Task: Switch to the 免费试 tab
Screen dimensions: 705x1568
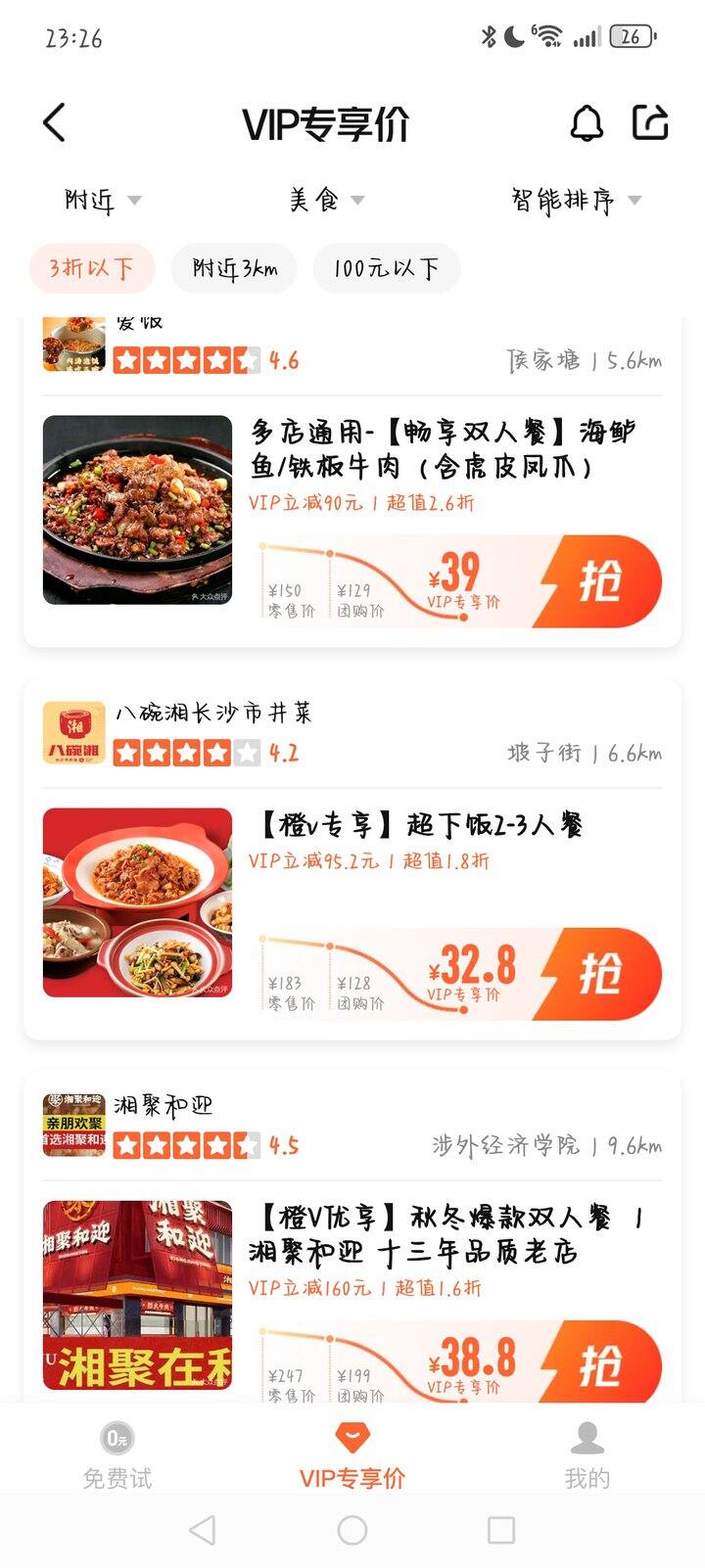Action: (117, 1455)
